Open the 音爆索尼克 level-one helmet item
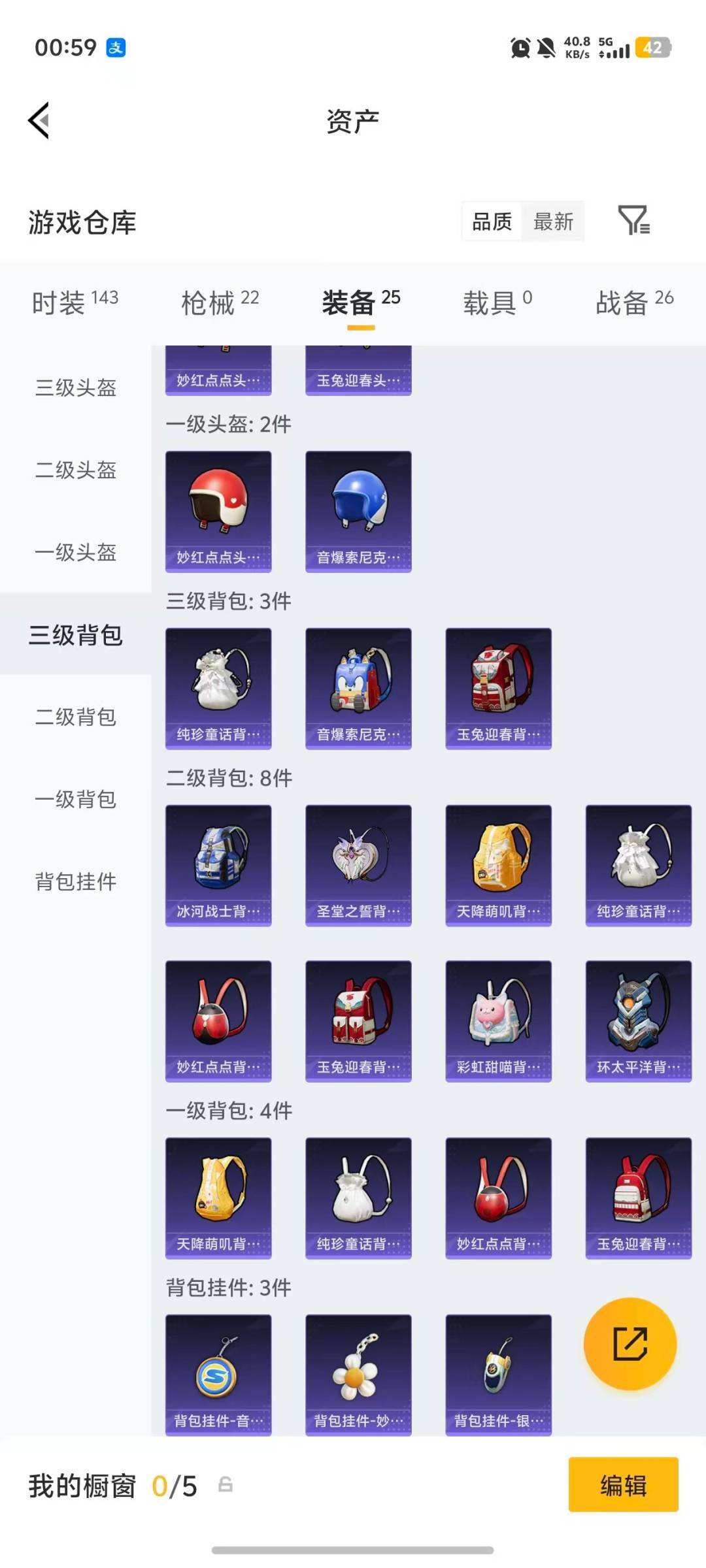This screenshot has height=1568, width=706. pos(358,511)
